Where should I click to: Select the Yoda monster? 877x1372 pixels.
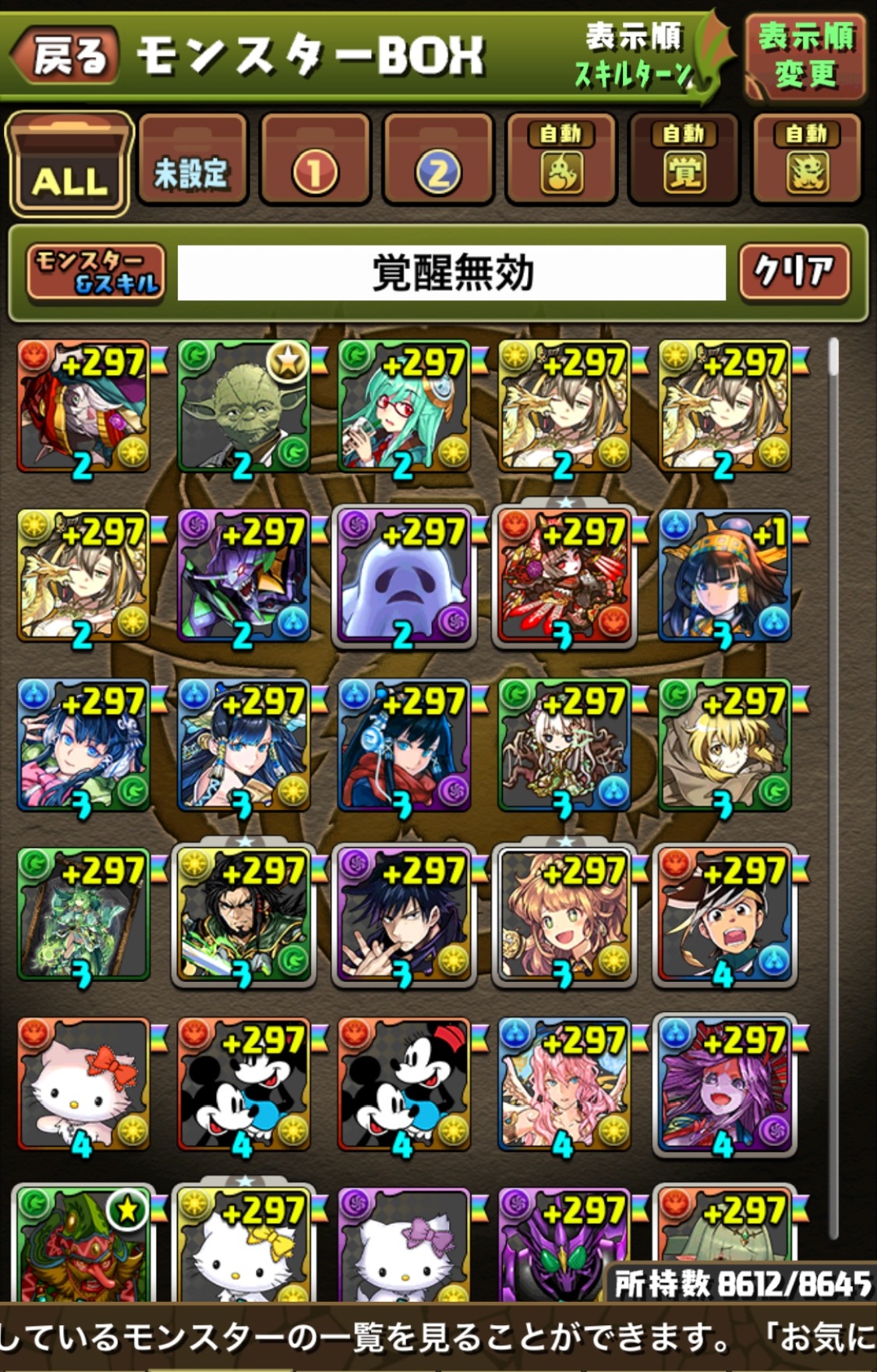tap(243, 407)
